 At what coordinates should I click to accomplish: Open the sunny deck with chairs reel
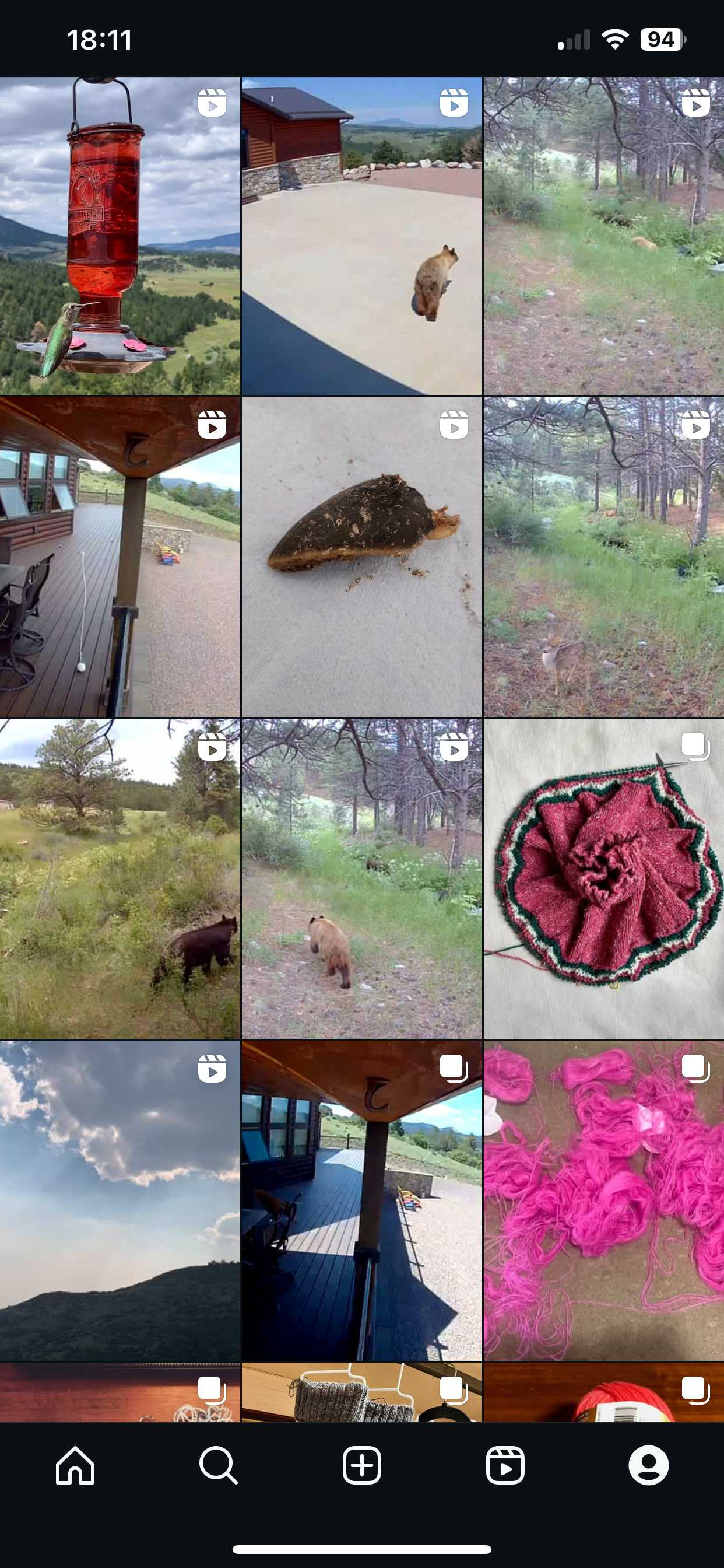coord(120,556)
